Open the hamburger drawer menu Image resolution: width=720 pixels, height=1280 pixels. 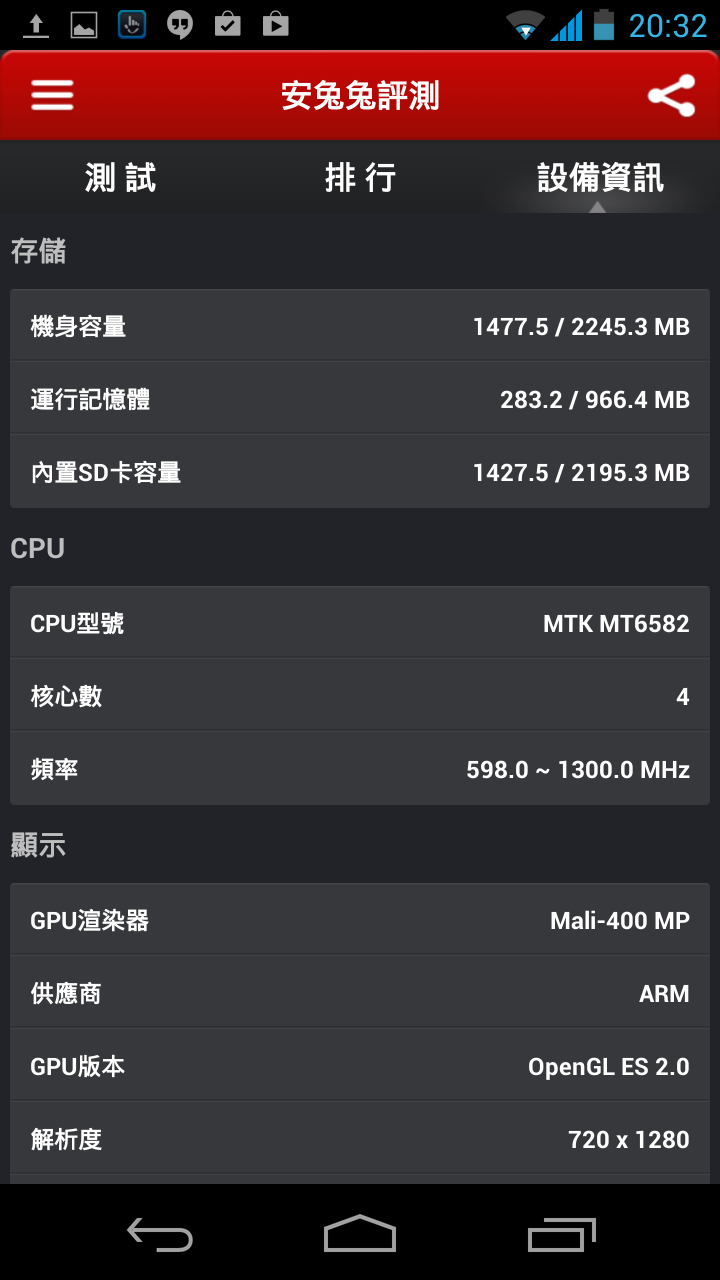[x=52, y=95]
